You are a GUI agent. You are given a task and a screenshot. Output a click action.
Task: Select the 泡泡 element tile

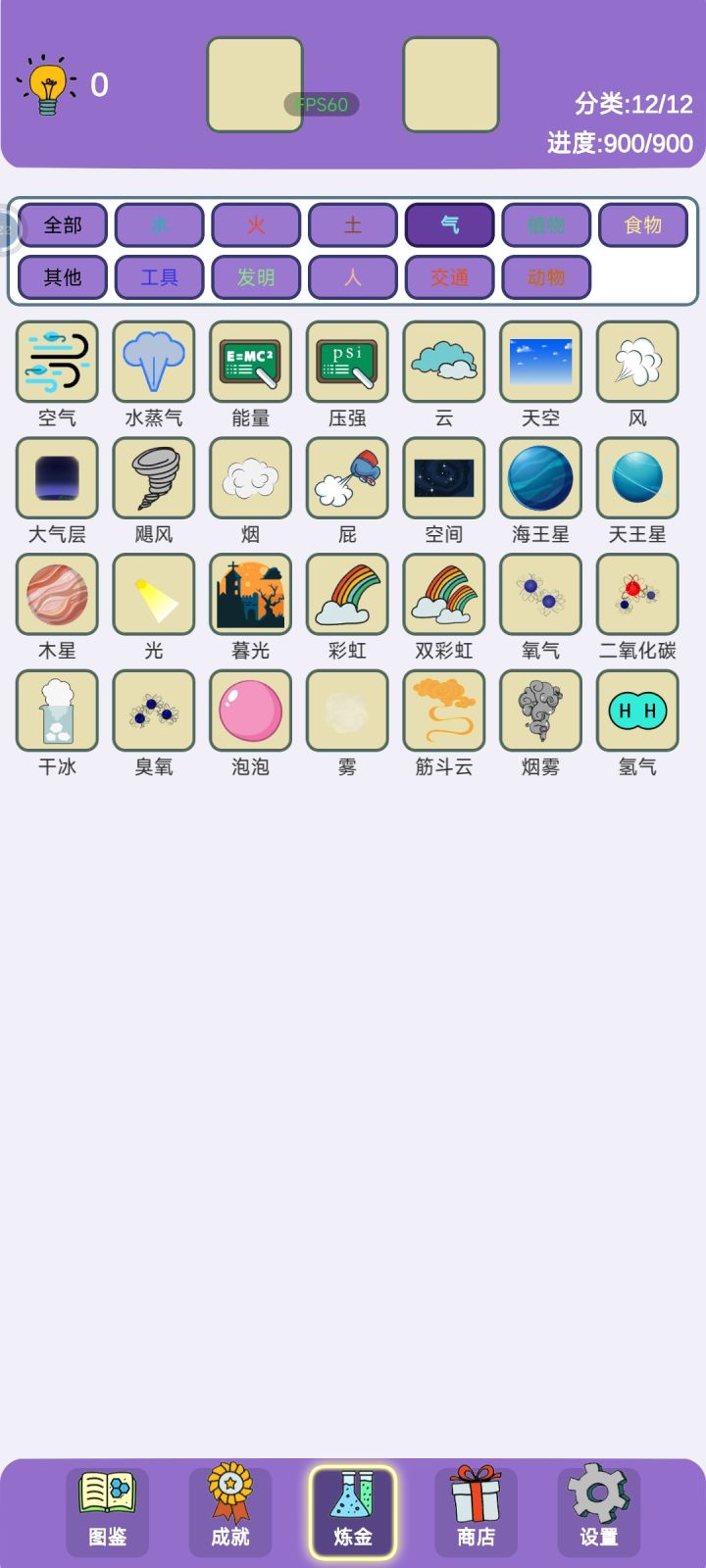point(250,711)
